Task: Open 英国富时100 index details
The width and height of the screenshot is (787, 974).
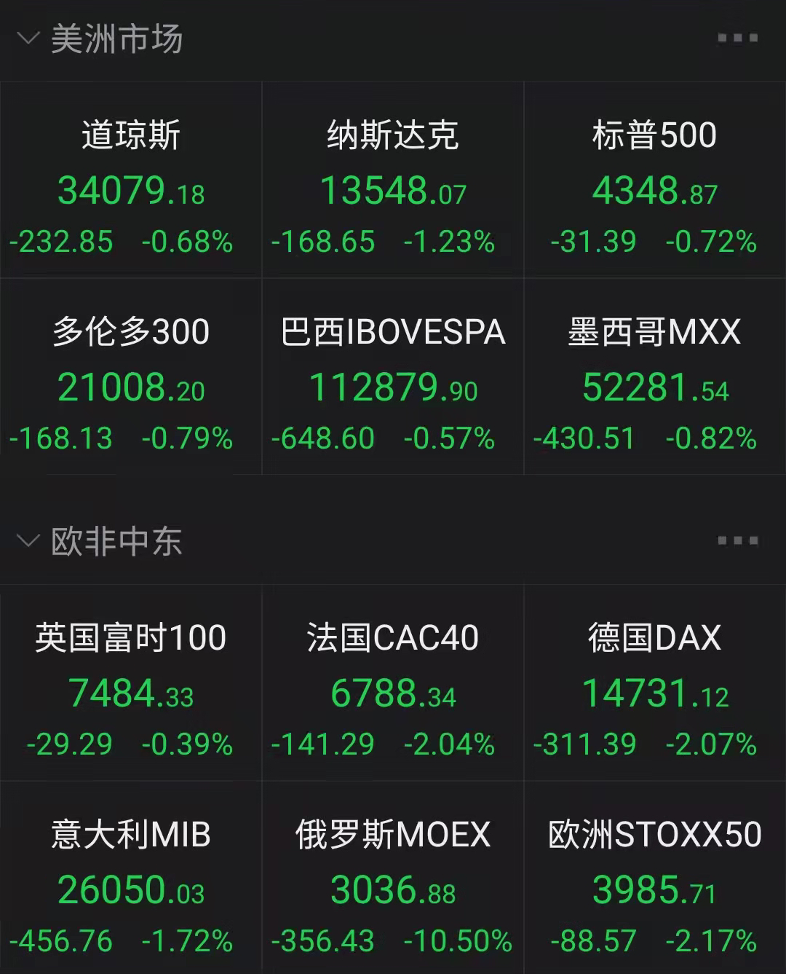Action: click(131, 684)
